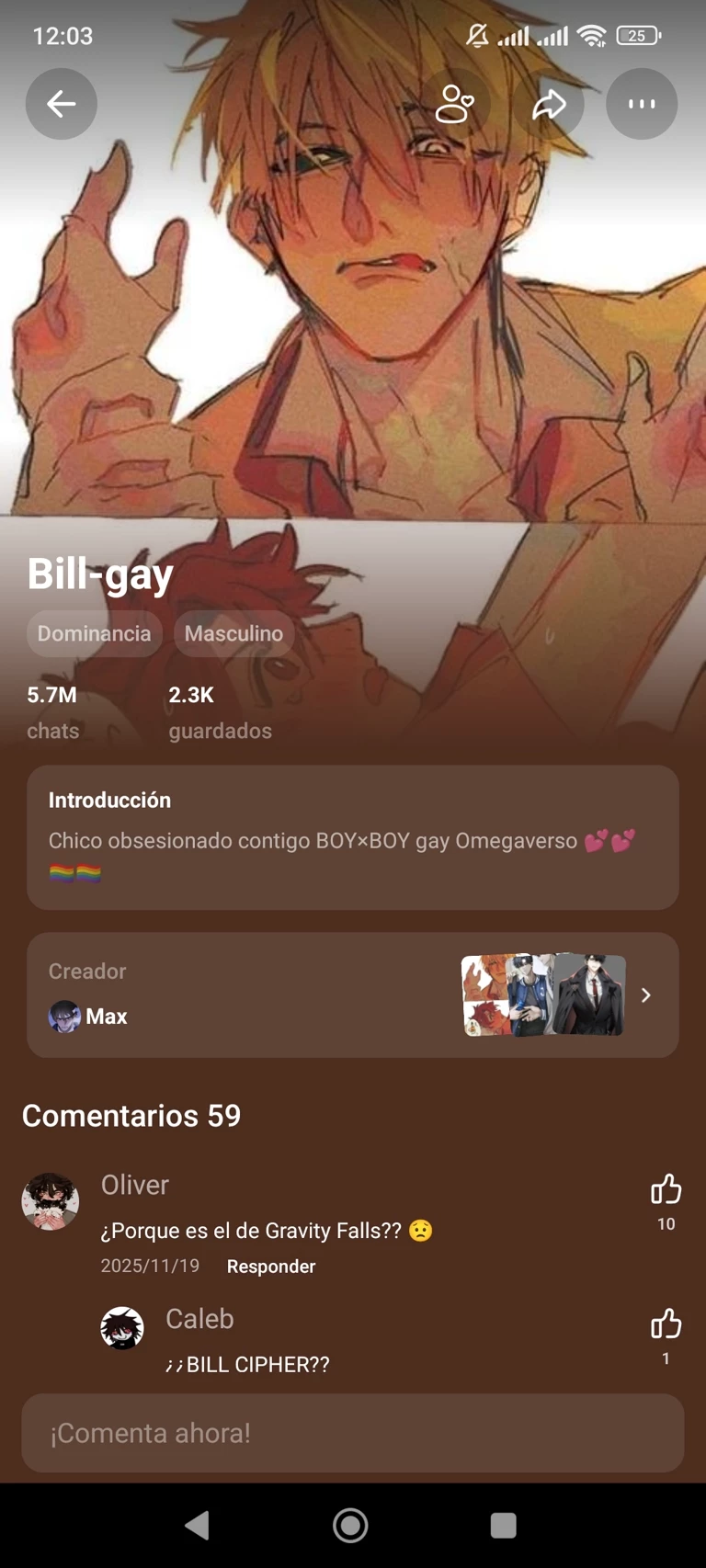The image size is (706, 1568).
Task: Like Oliver's comment
Action: (x=666, y=1190)
